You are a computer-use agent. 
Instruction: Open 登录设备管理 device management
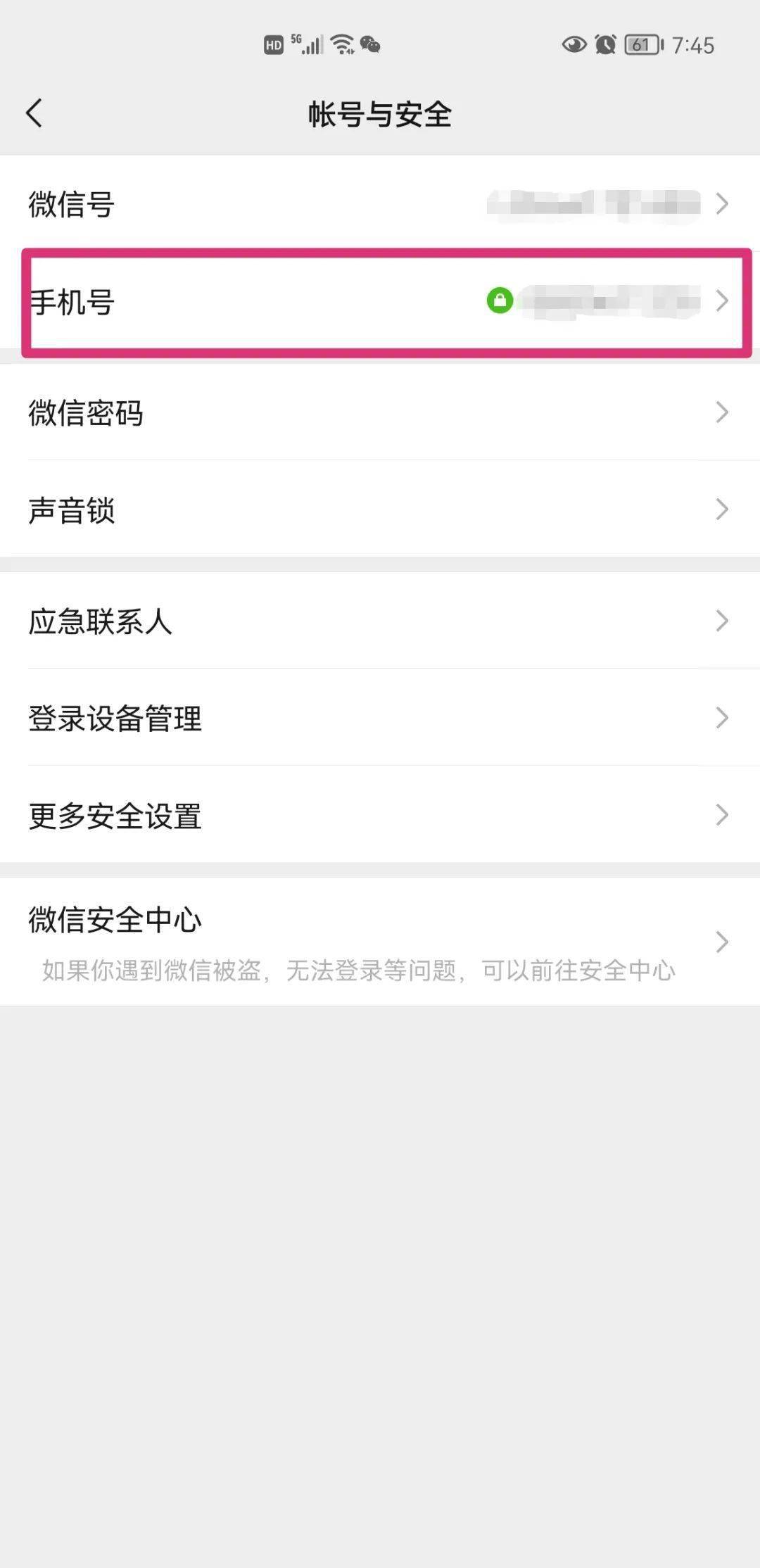(380, 718)
